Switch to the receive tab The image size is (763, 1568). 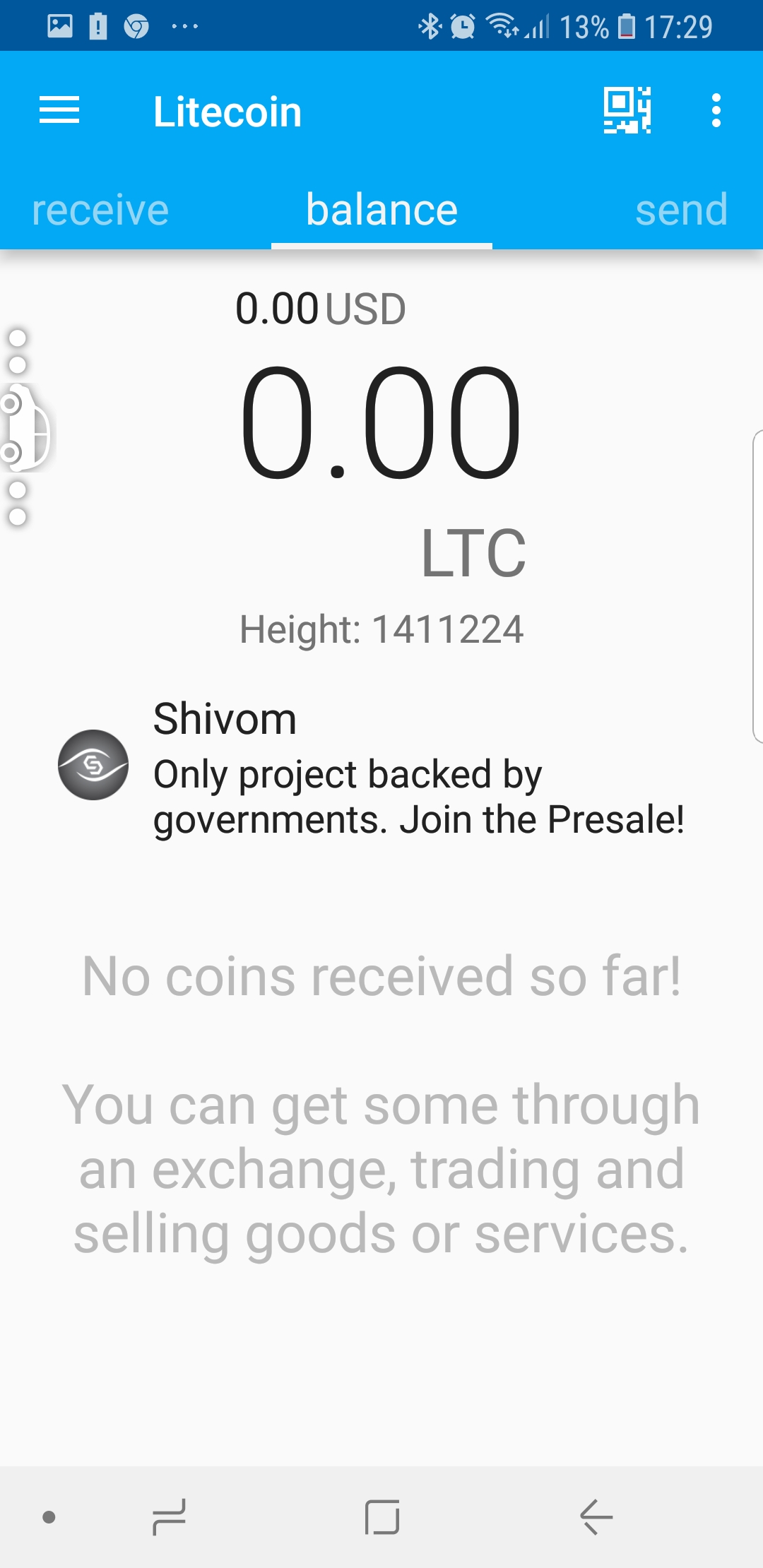coord(100,210)
